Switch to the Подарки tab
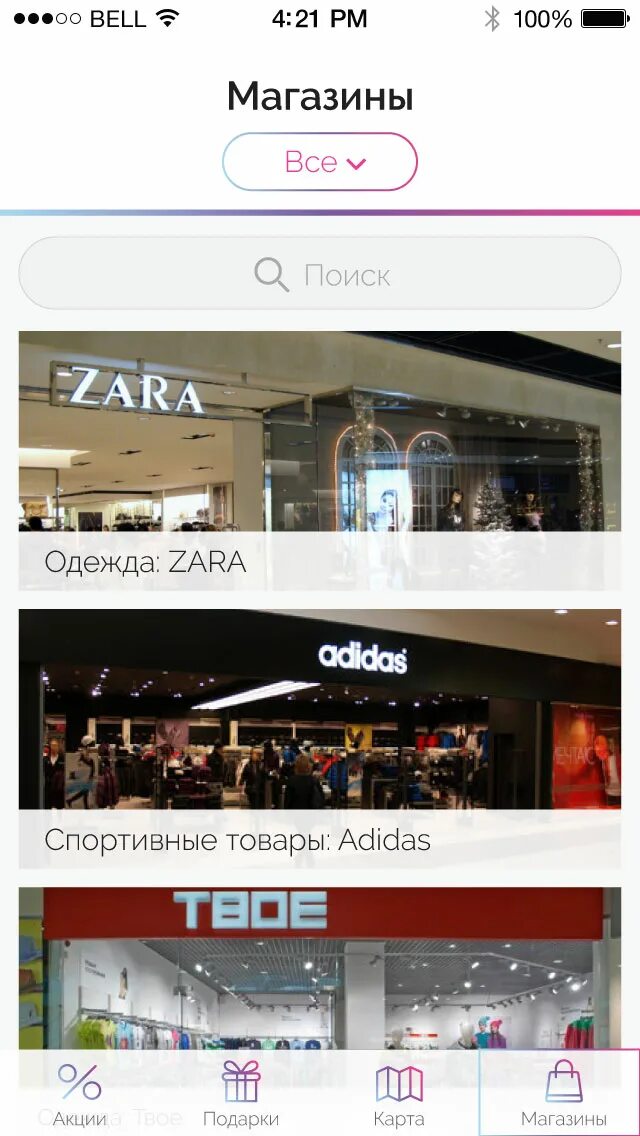 240,1094
